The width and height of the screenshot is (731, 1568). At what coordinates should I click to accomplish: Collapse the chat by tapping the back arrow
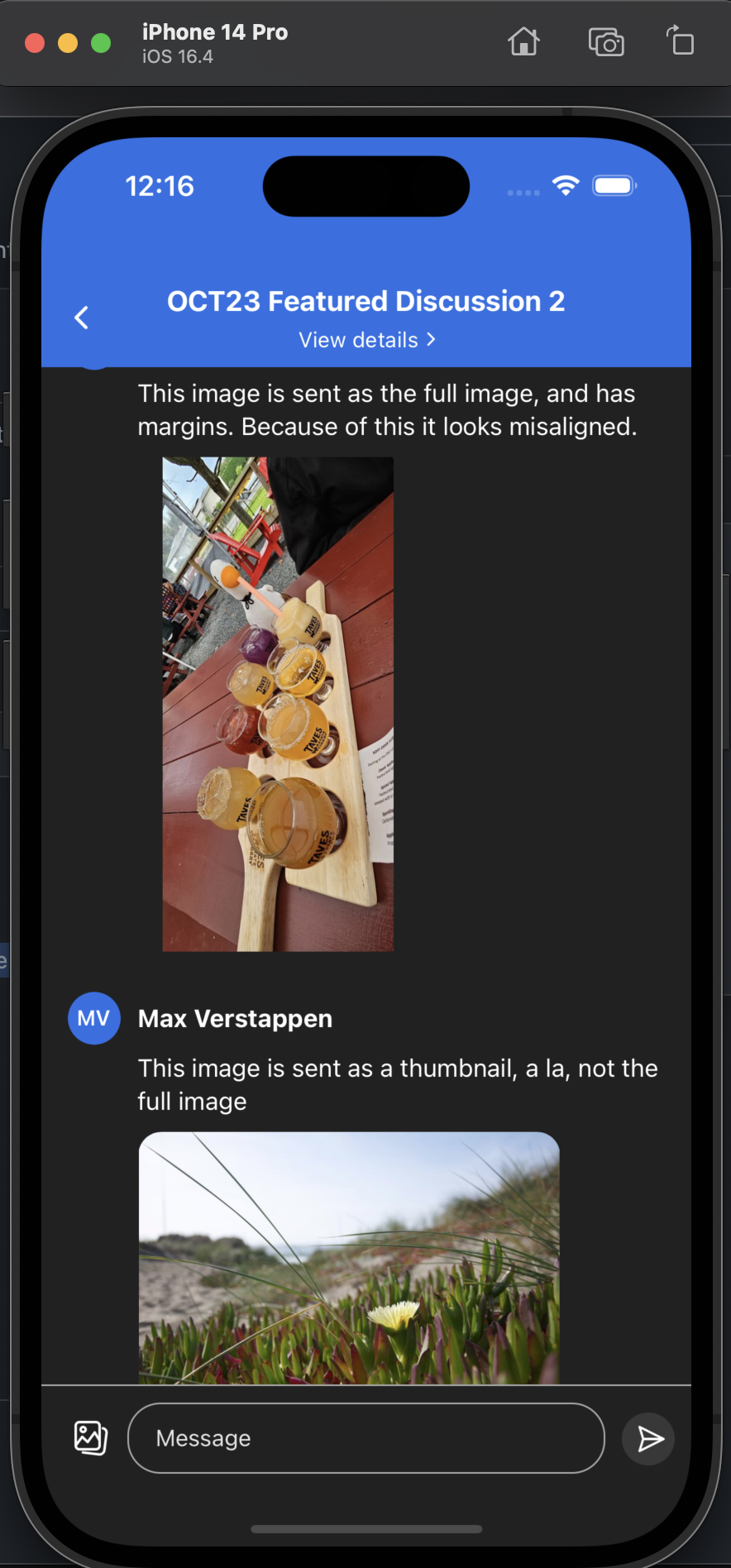pyautogui.click(x=81, y=318)
